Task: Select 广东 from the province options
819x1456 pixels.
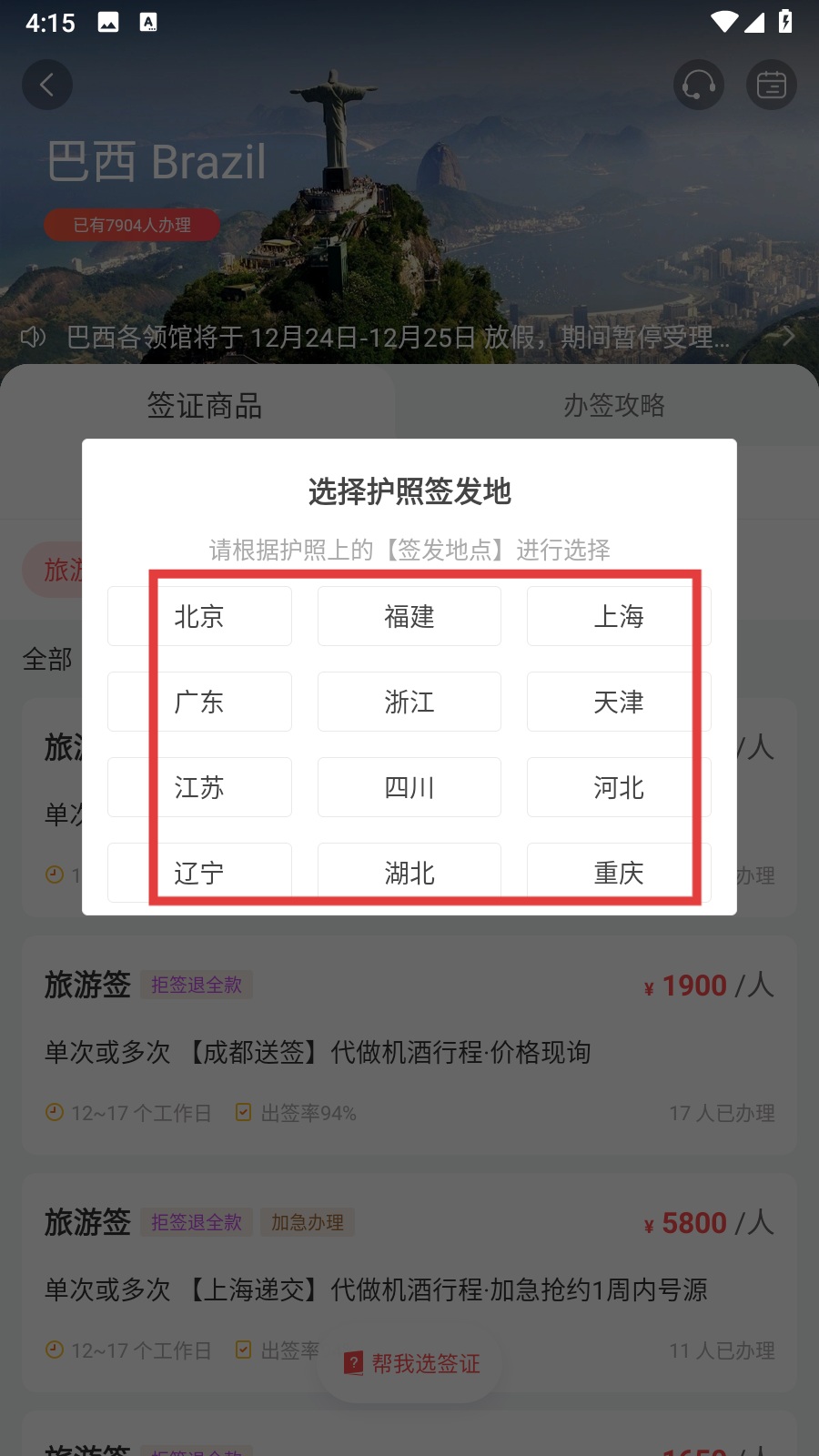Action: [199, 703]
